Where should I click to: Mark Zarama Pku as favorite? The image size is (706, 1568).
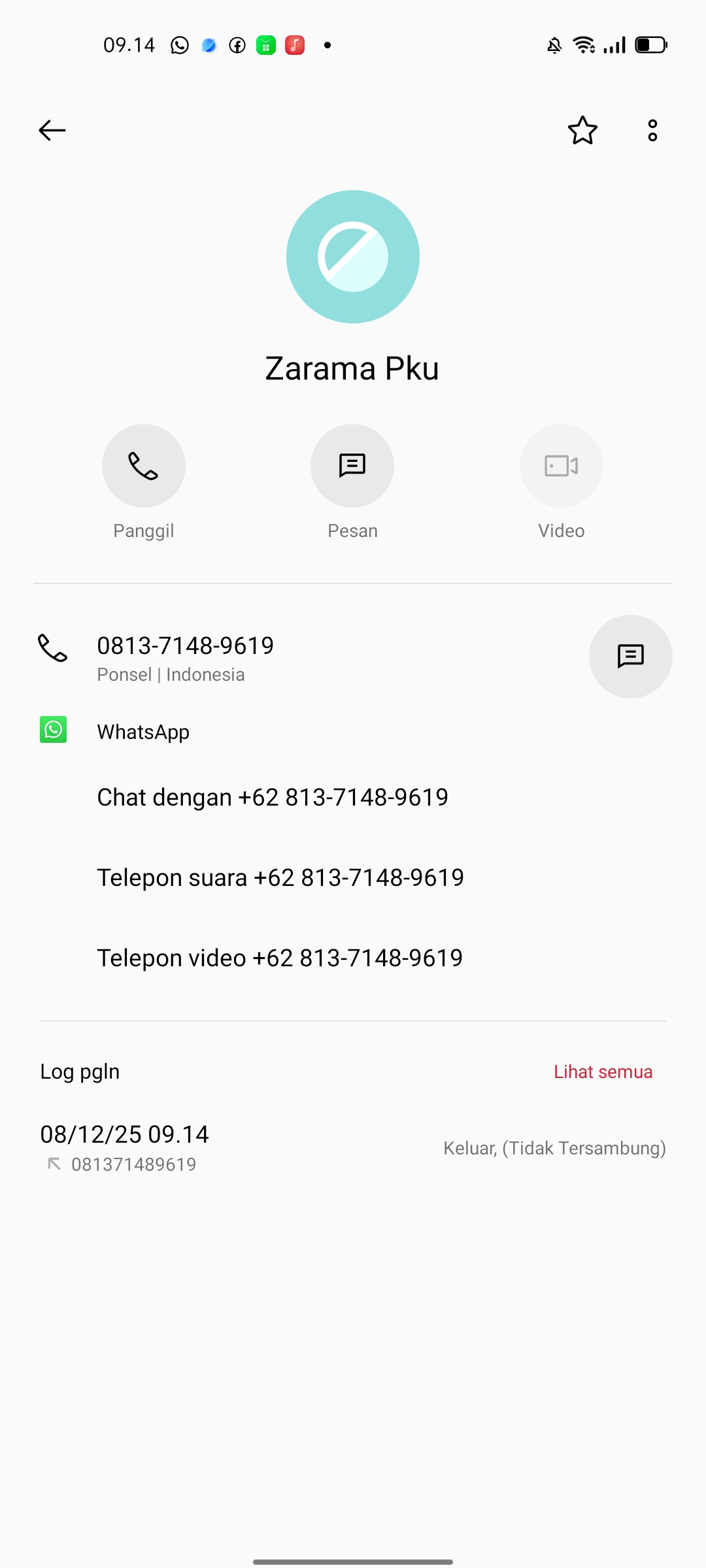click(x=582, y=131)
